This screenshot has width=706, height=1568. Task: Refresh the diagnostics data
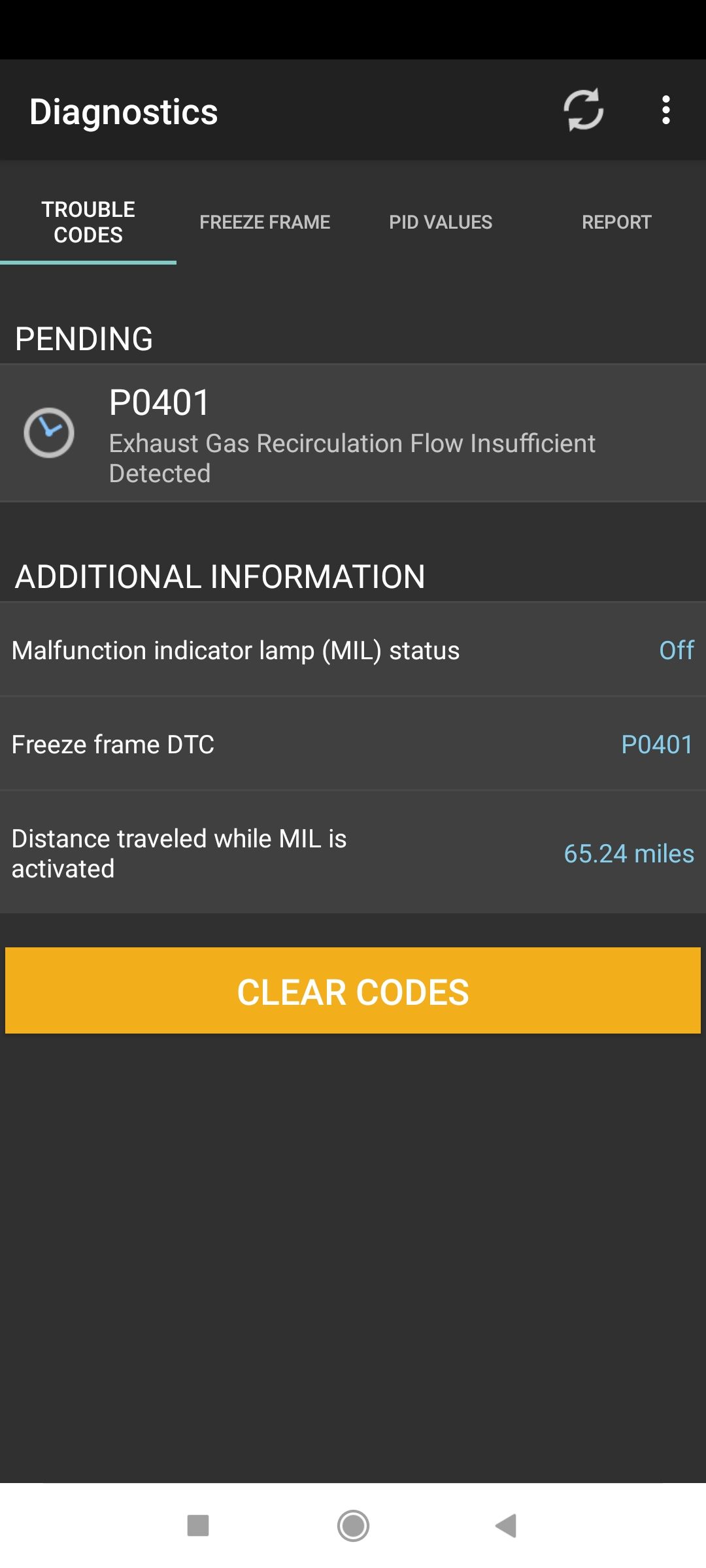pyautogui.click(x=583, y=110)
